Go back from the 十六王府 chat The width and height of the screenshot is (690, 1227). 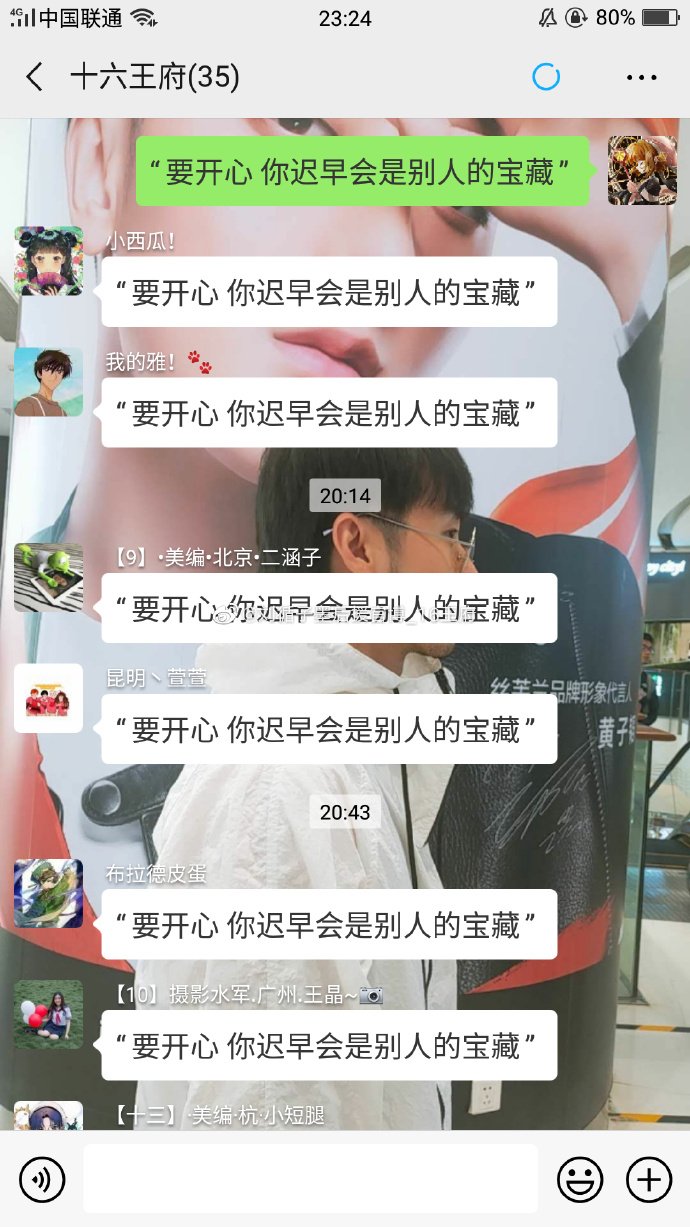[35, 77]
